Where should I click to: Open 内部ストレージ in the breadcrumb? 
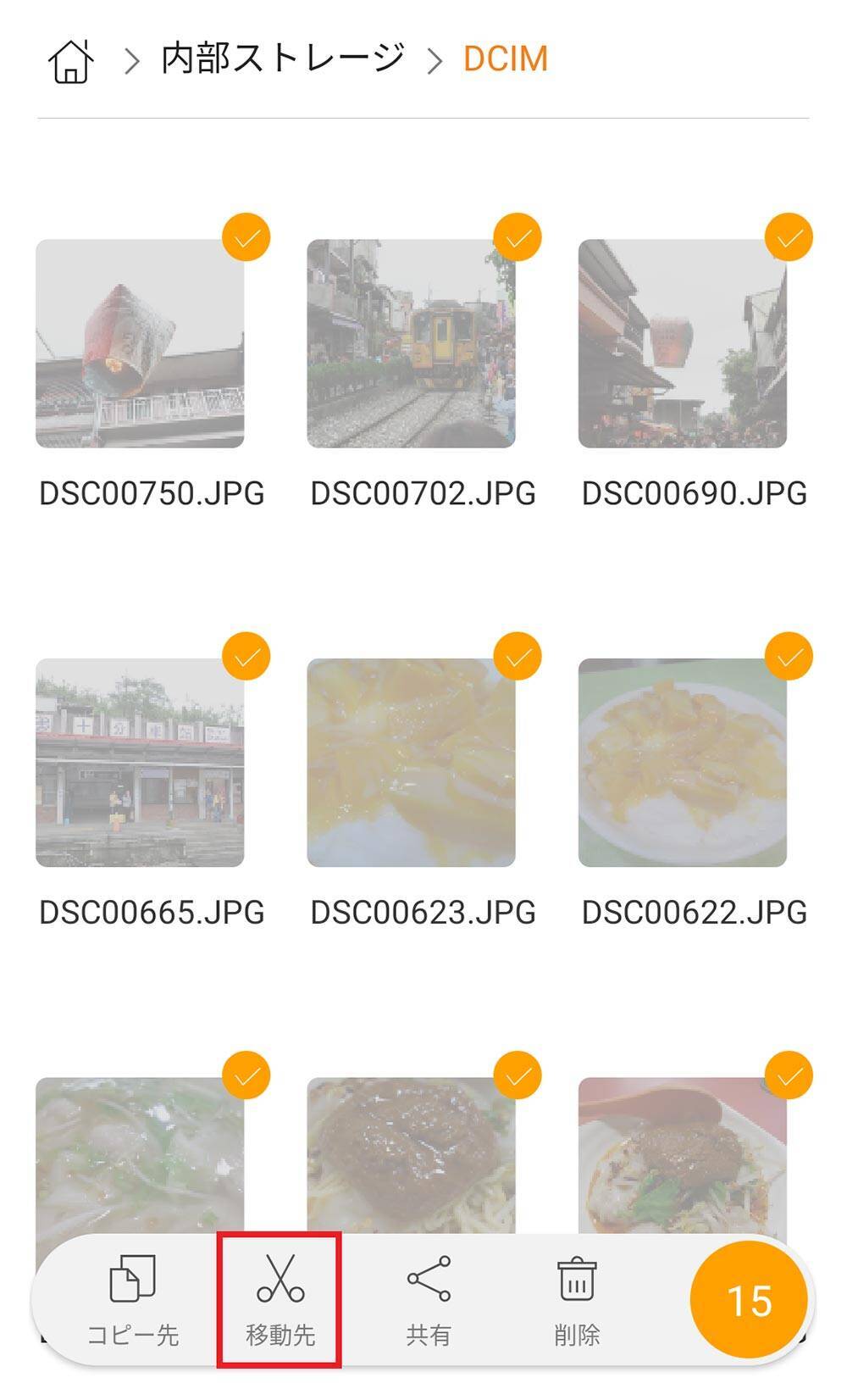click(x=283, y=59)
